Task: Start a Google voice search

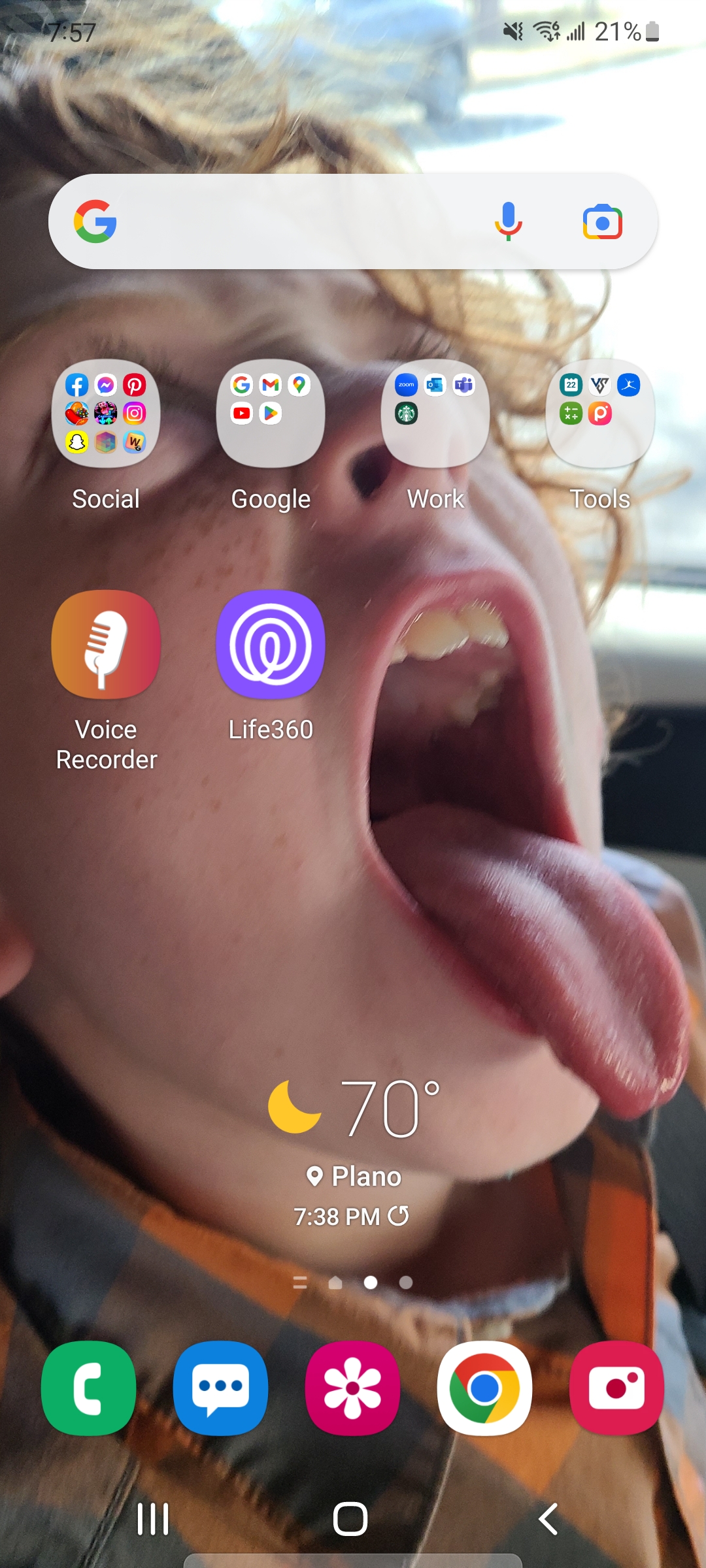Action: pyautogui.click(x=508, y=222)
